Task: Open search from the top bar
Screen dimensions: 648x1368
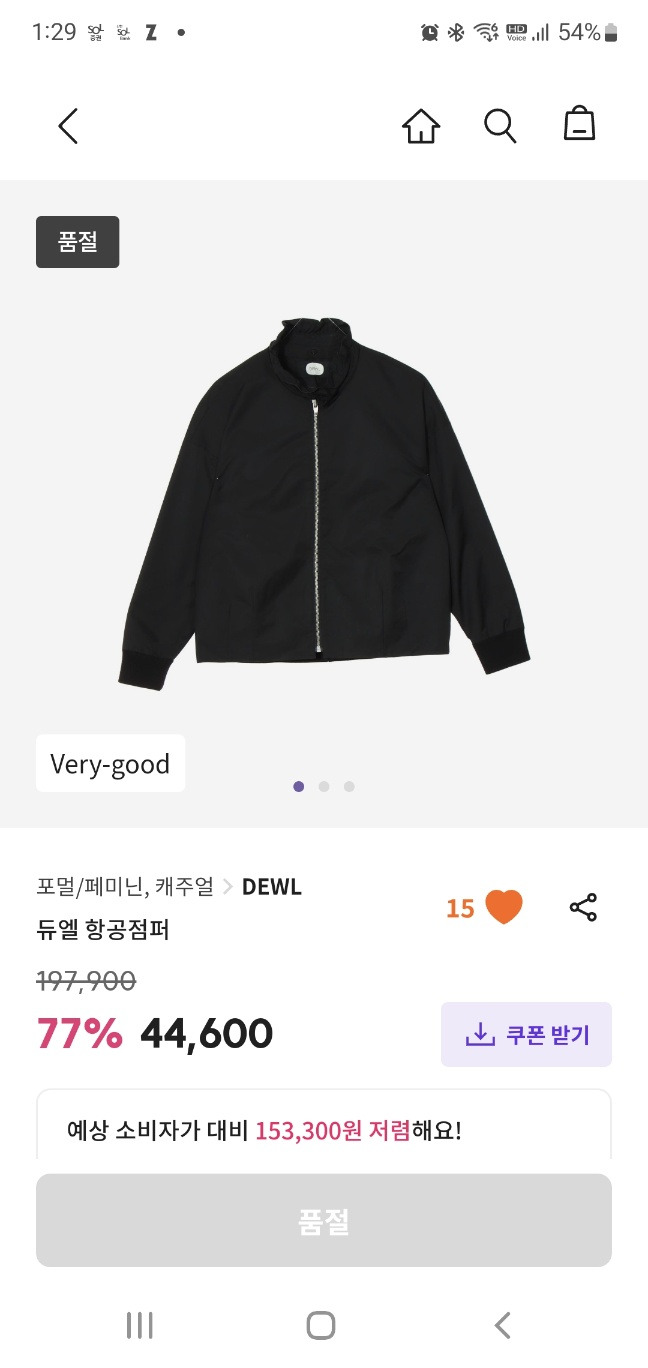Action: point(500,126)
